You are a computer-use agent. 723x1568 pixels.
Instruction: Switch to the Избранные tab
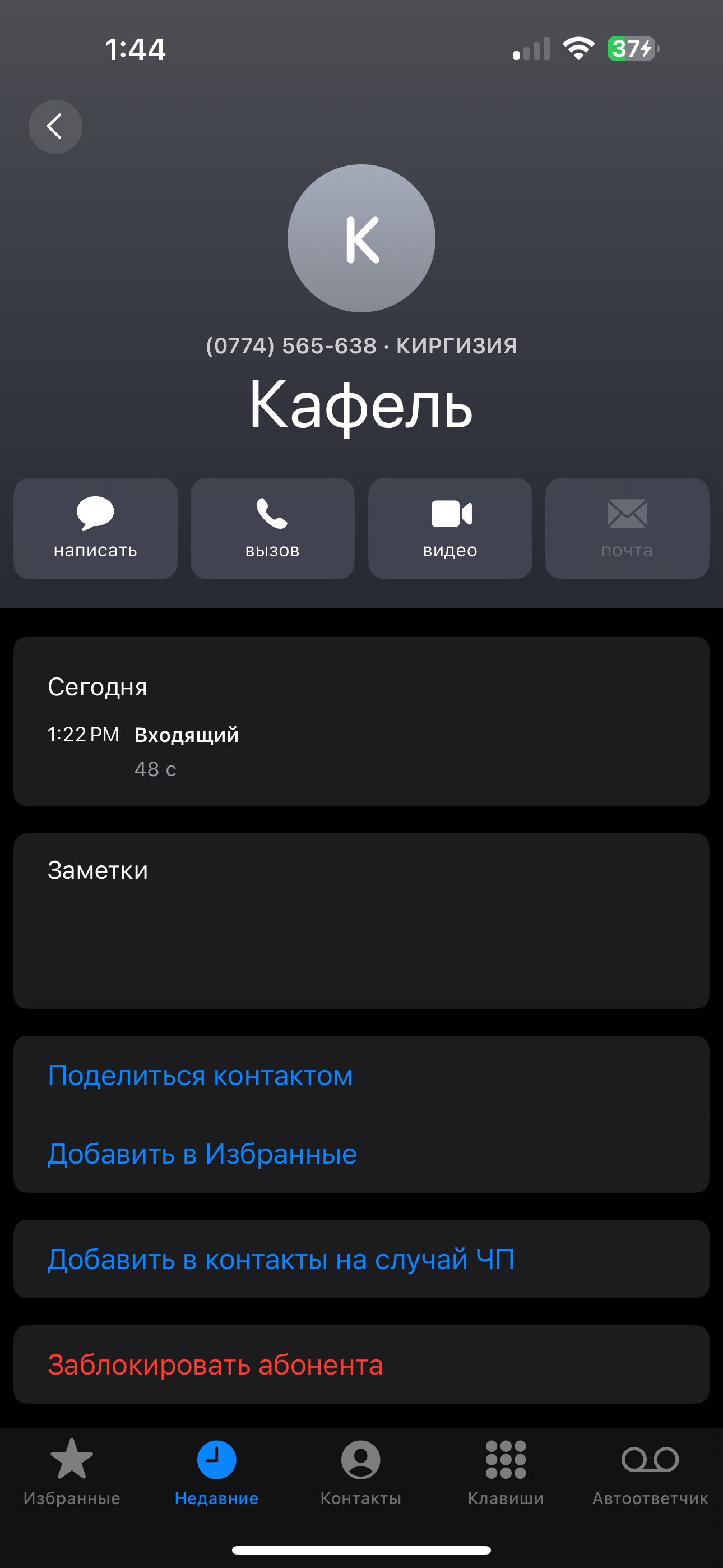(72, 1472)
